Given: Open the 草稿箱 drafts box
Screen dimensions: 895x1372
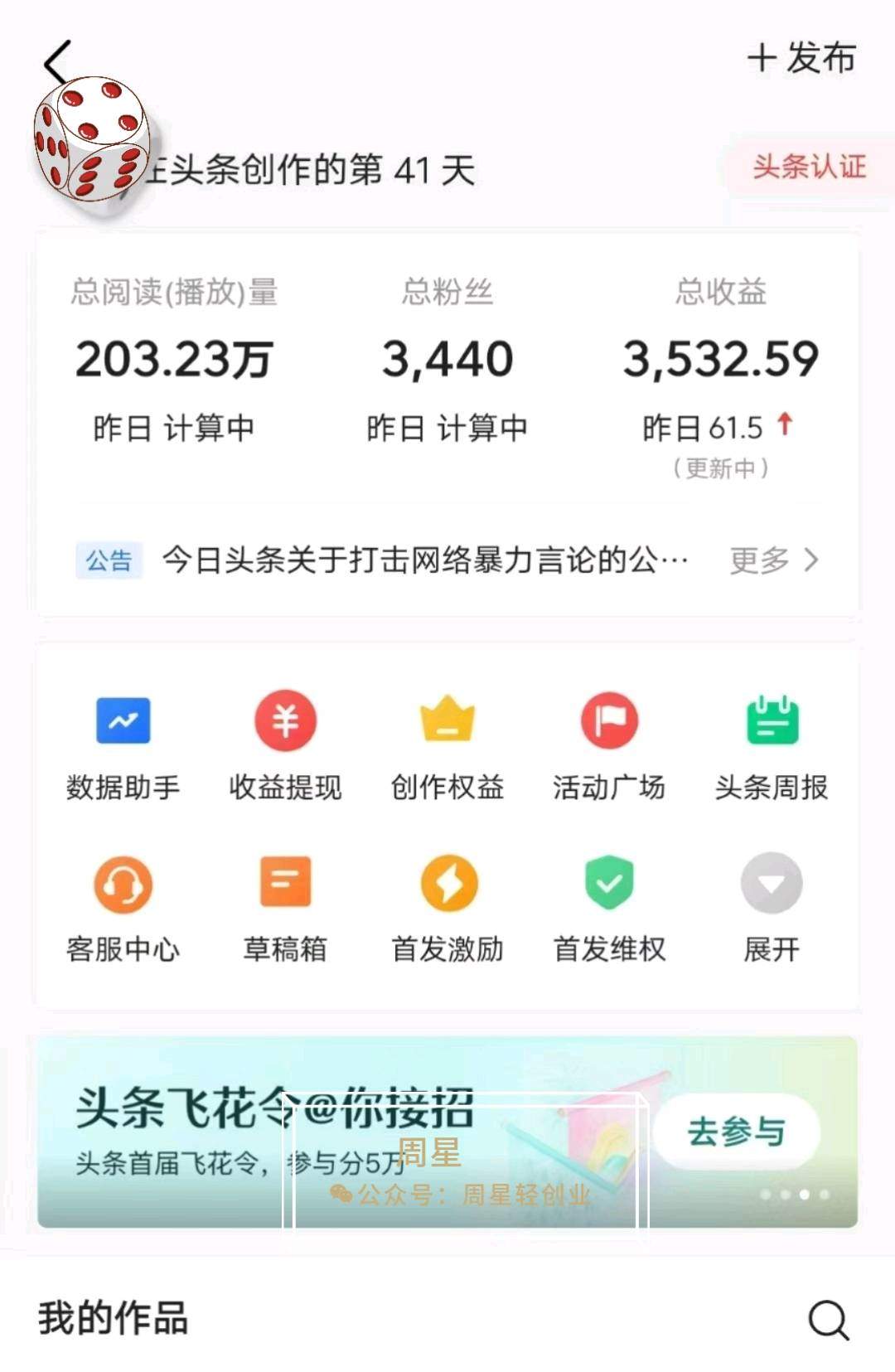Looking at the screenshot, I should point(284,908).
